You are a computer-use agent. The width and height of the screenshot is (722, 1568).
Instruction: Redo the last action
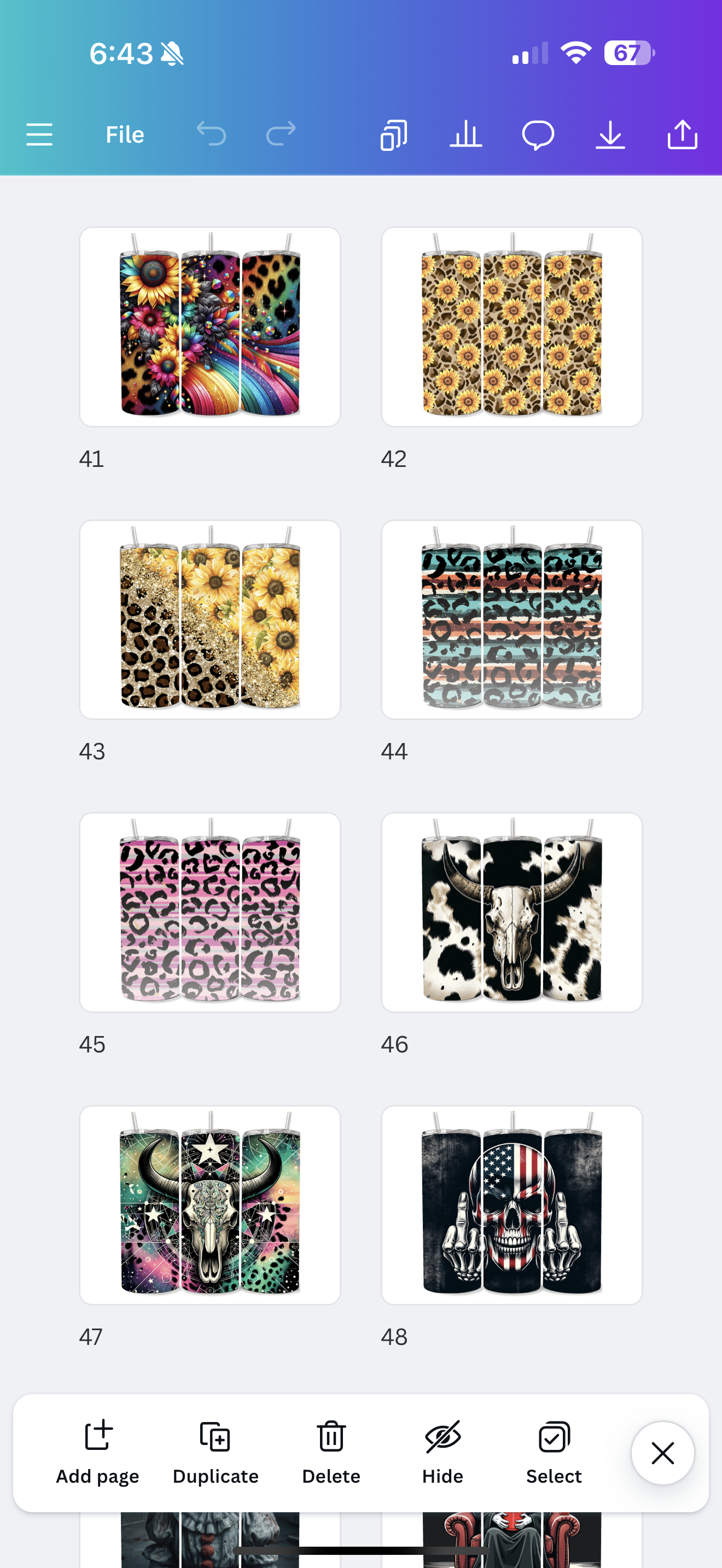coord(281,134)
